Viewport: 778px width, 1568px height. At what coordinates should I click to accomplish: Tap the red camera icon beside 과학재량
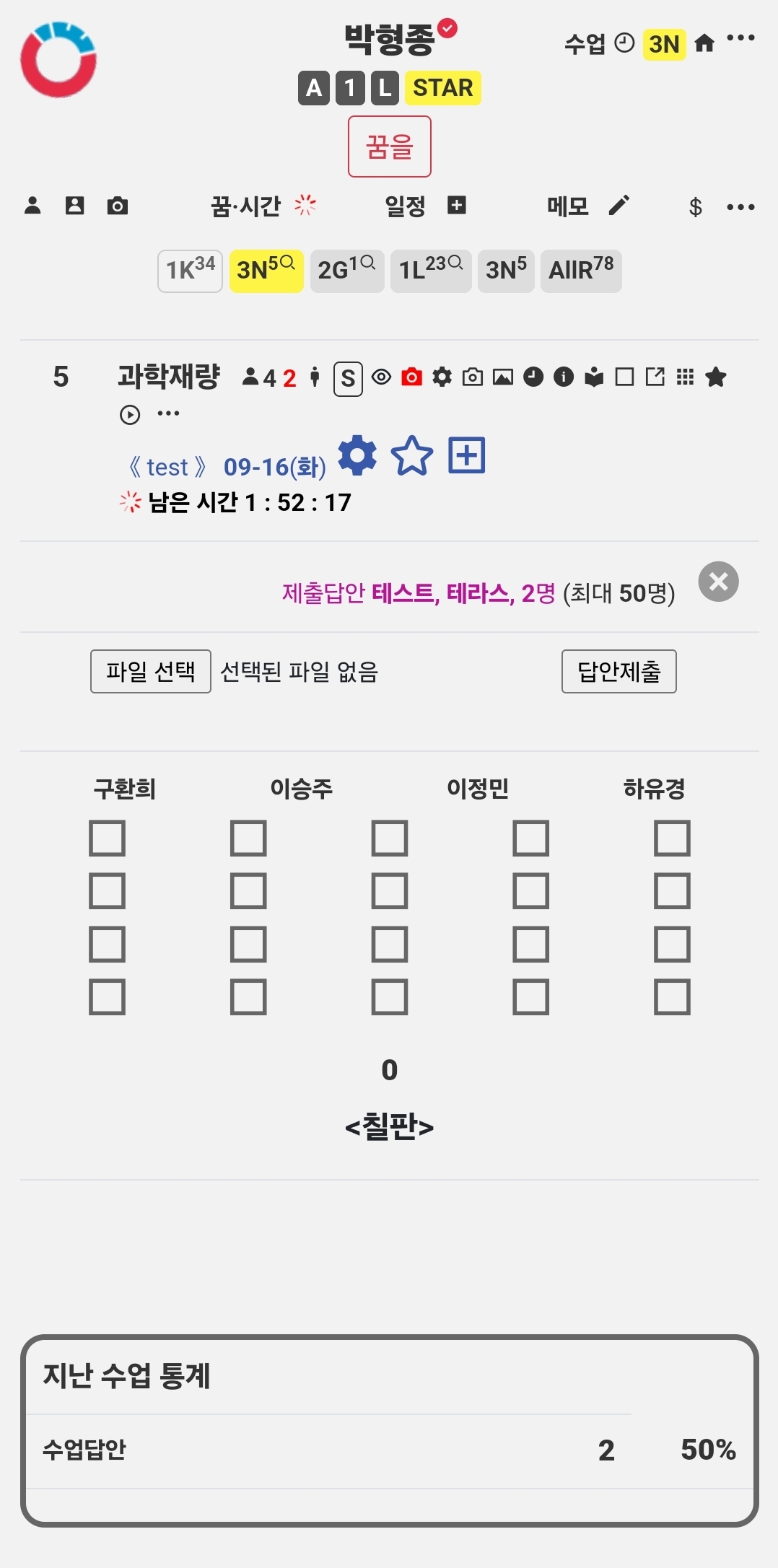[411, 377]
